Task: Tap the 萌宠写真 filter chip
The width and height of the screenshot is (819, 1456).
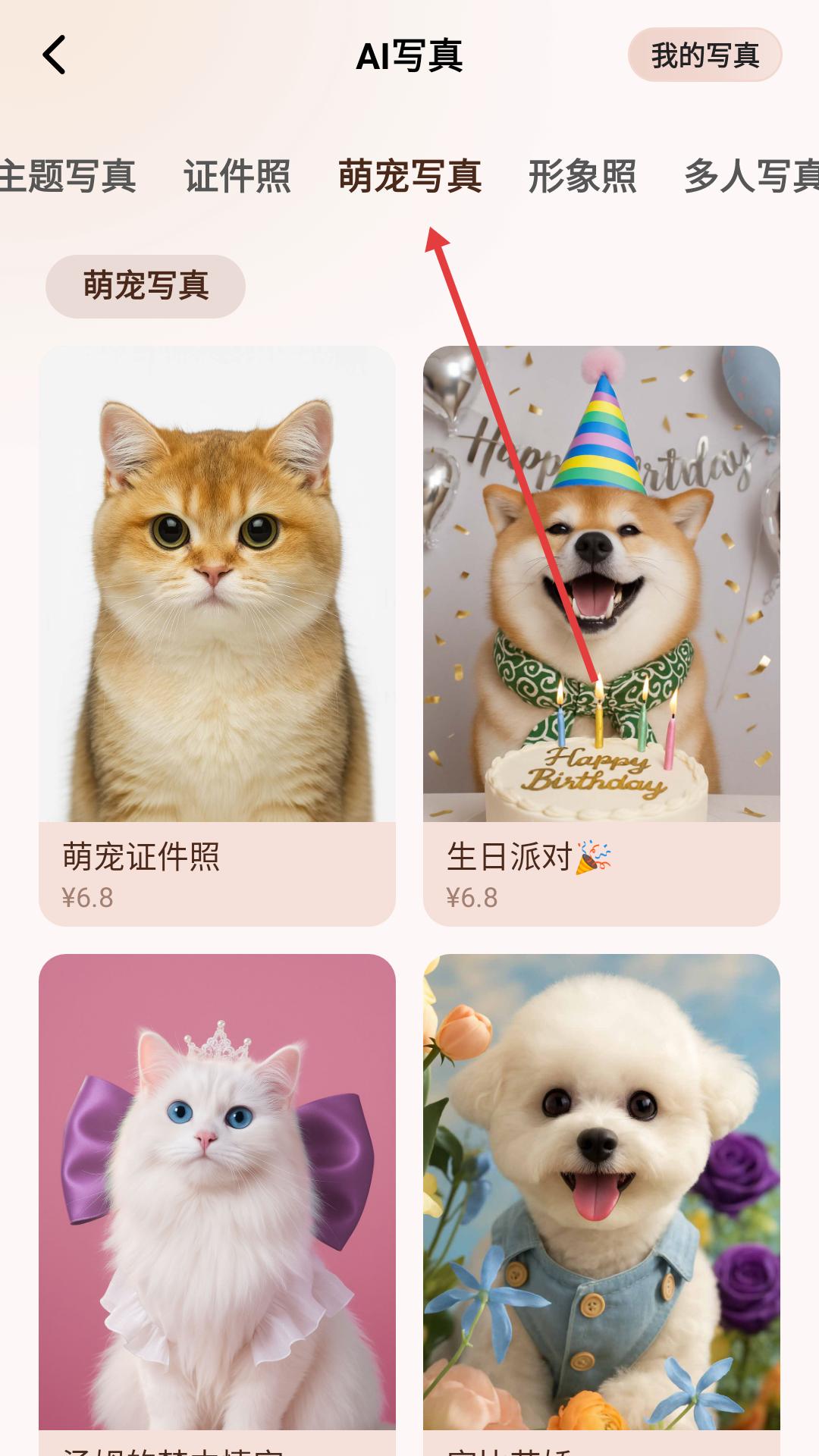Action: (x=146, y=286)
